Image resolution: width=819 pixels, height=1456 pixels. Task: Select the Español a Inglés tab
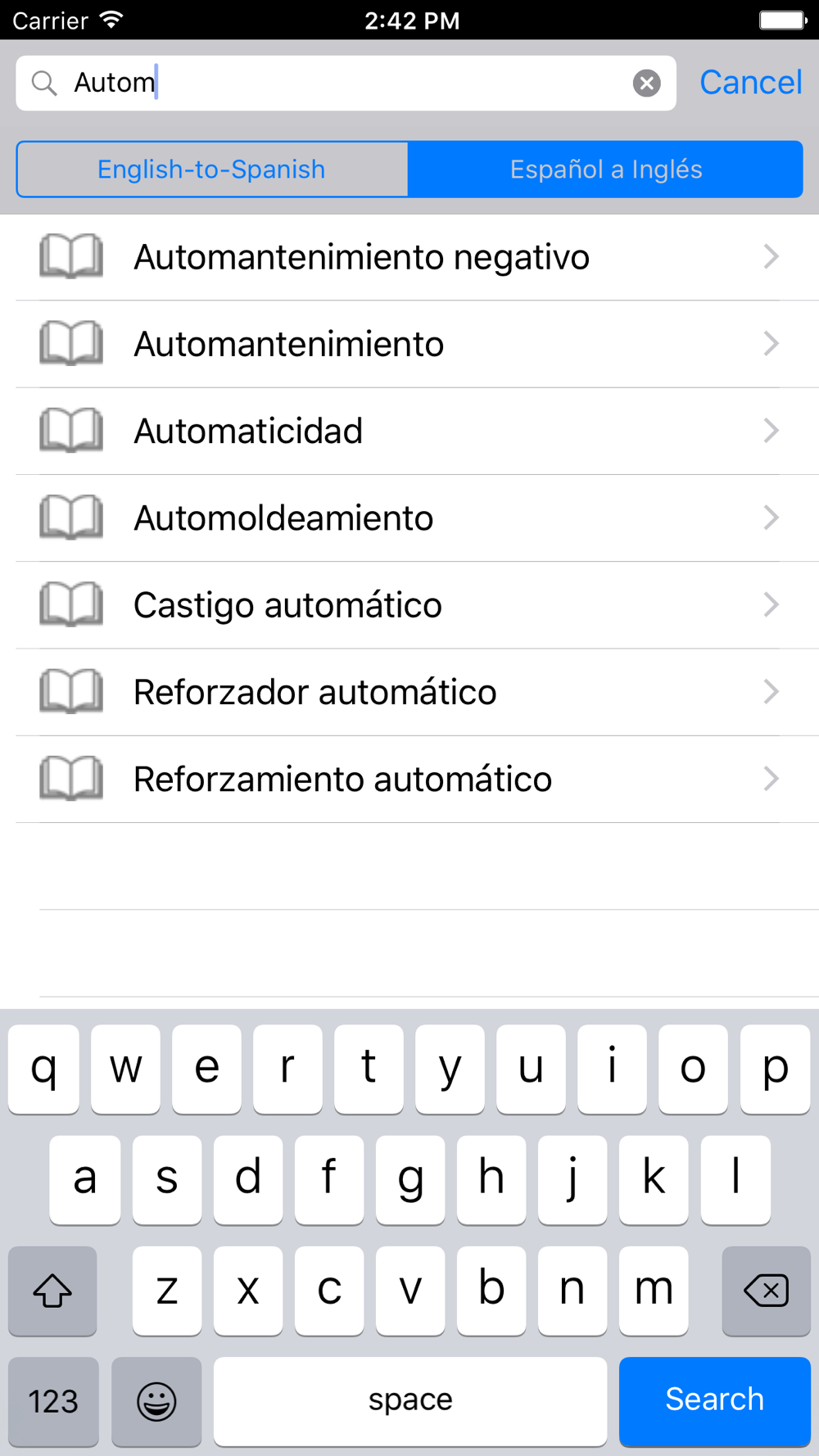point(605,170)
